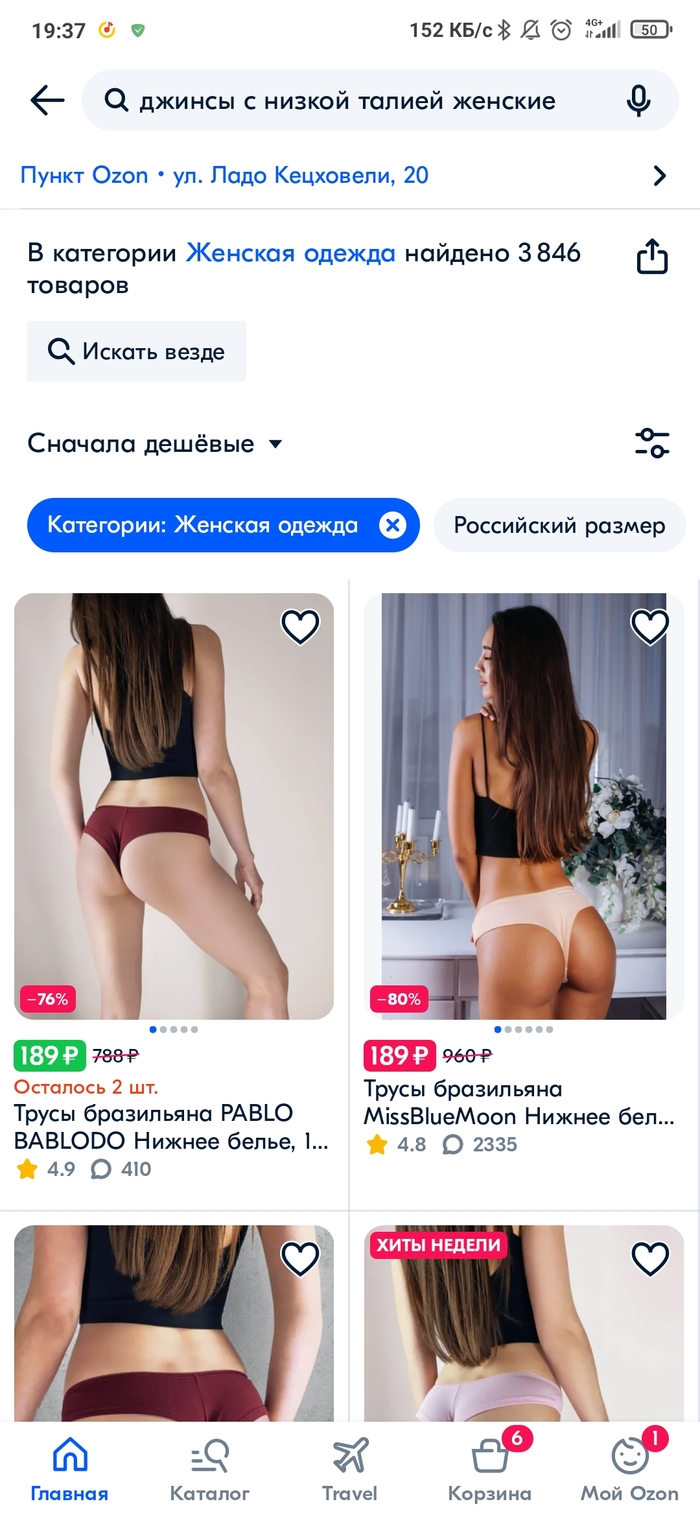This screenshot has height=1517, width=700.
Task: Open the PABLO BABLODO product card
Action: coord(170,1127)
